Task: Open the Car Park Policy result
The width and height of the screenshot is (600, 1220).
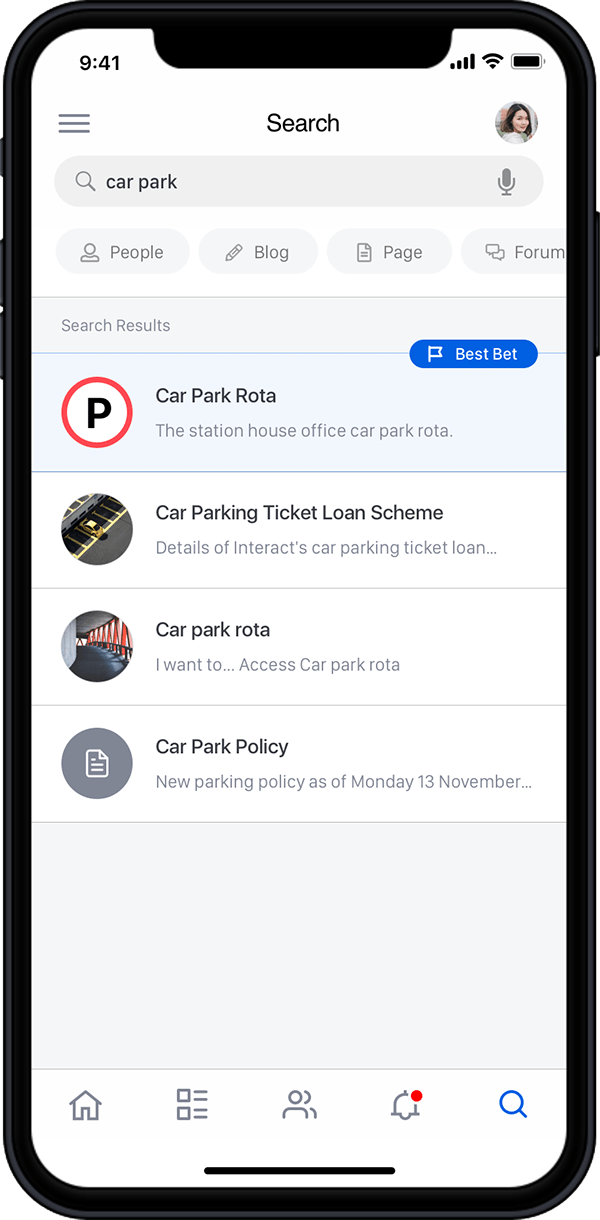Action: point(300,764)
